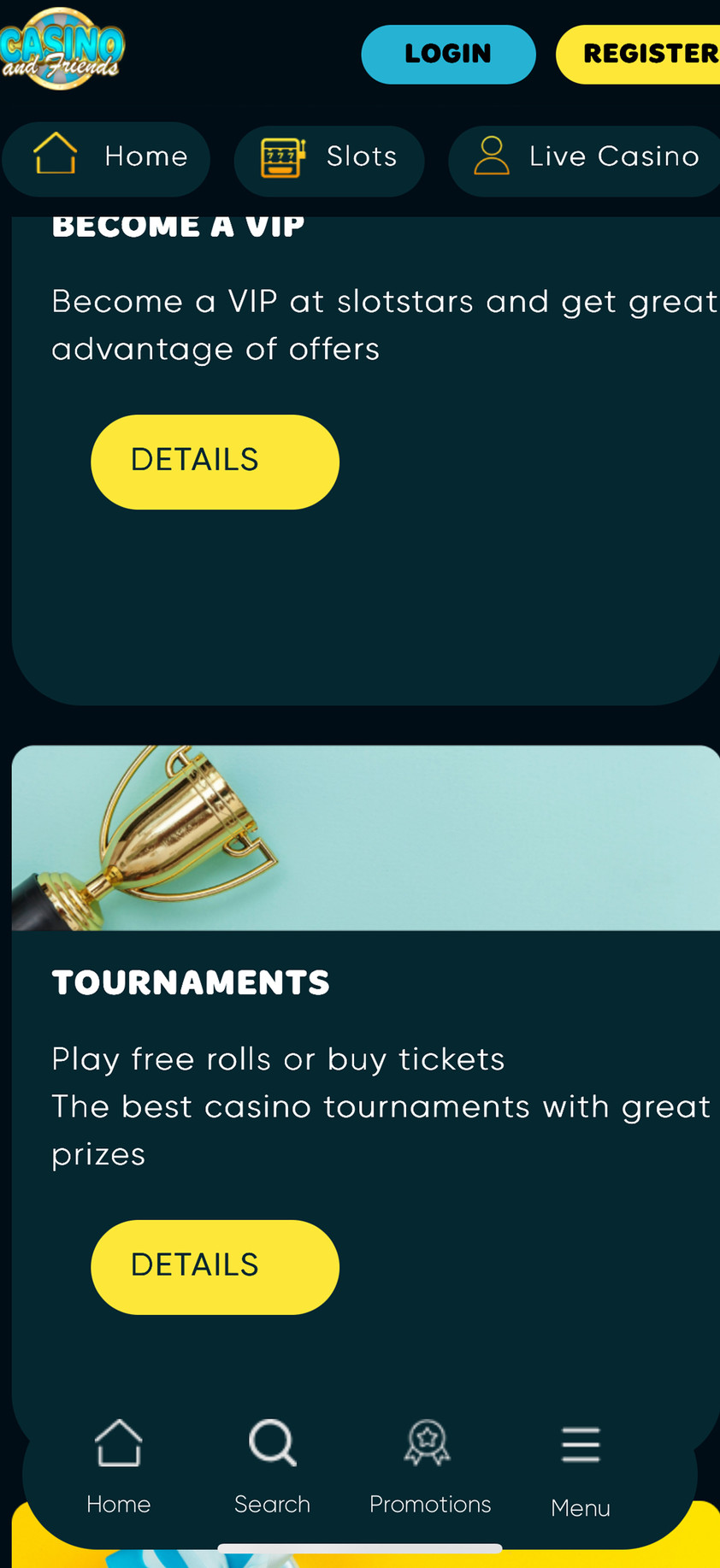Open the REGISTER page
The height and width of the screenshot is (1568, 720).
[641, 54]
